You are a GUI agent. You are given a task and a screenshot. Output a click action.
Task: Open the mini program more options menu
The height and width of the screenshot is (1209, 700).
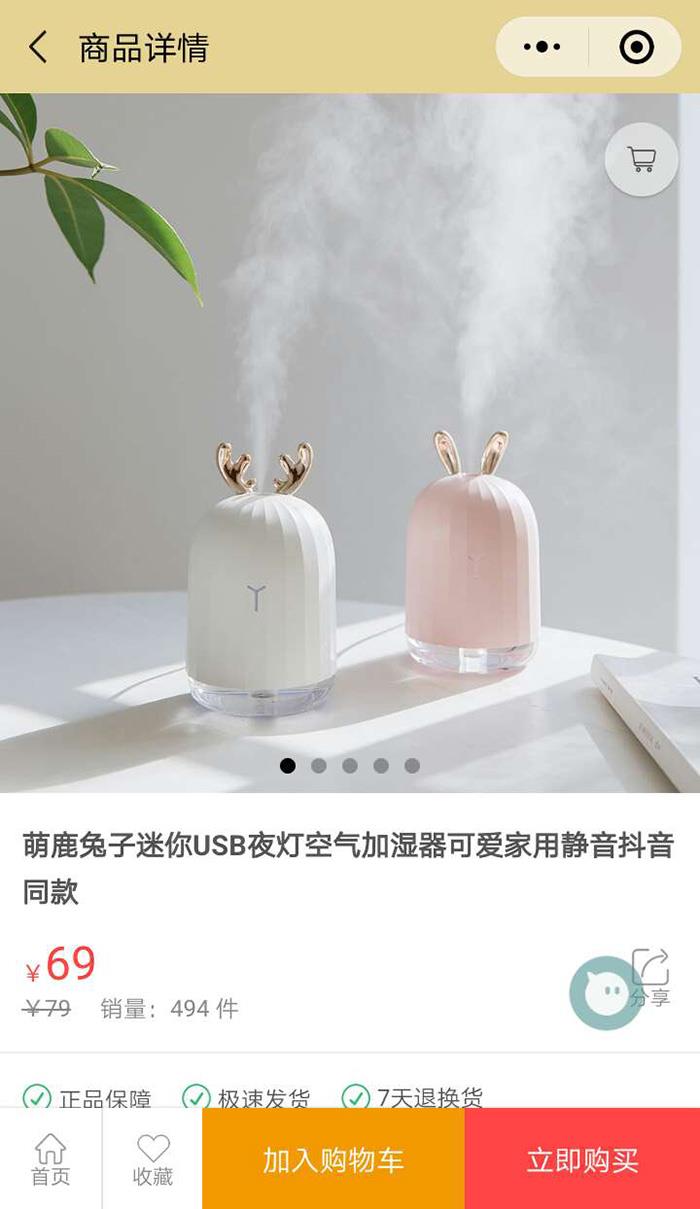point(542,47)
